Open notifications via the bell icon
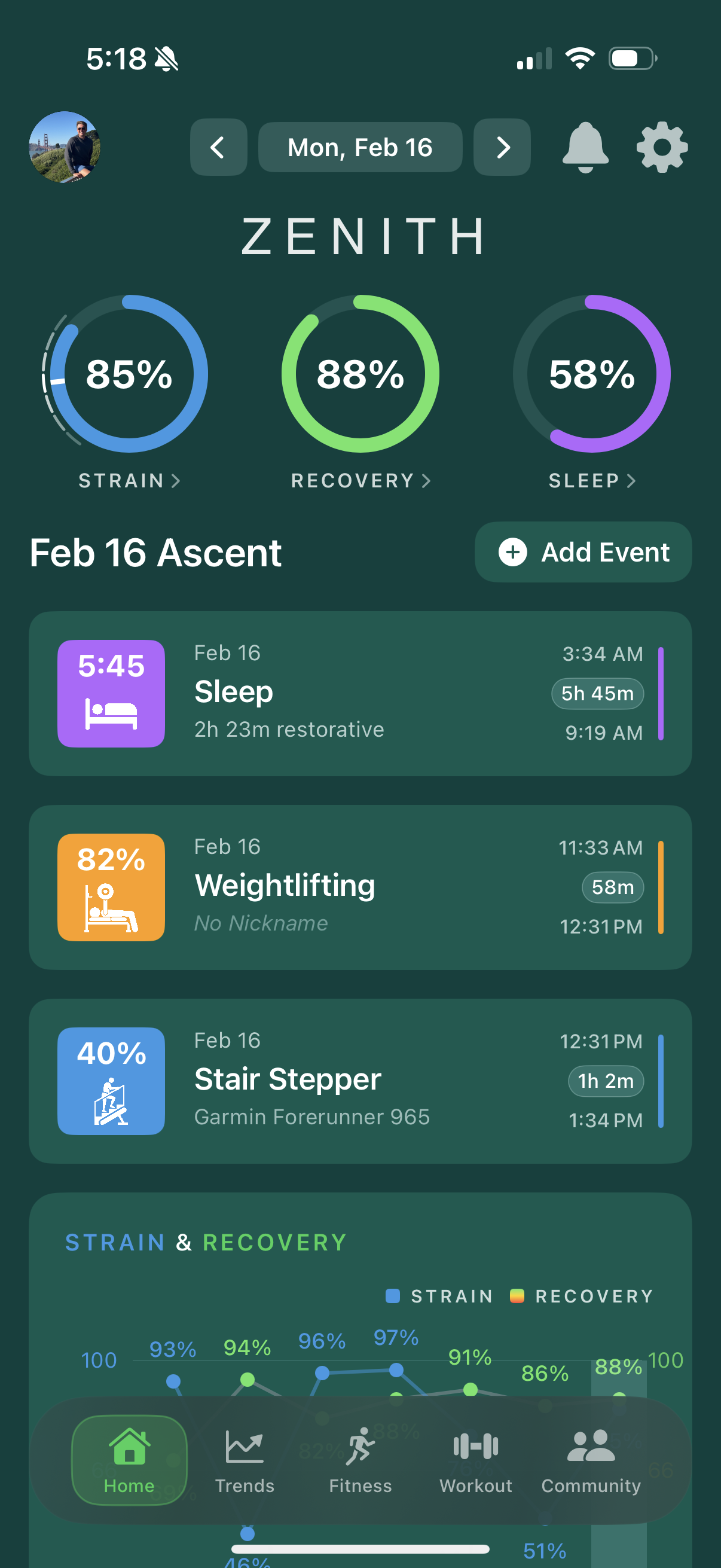Image resolution: width=721 pixels, height=1568 pixels. pyautogui.click(x=586, y=147)
